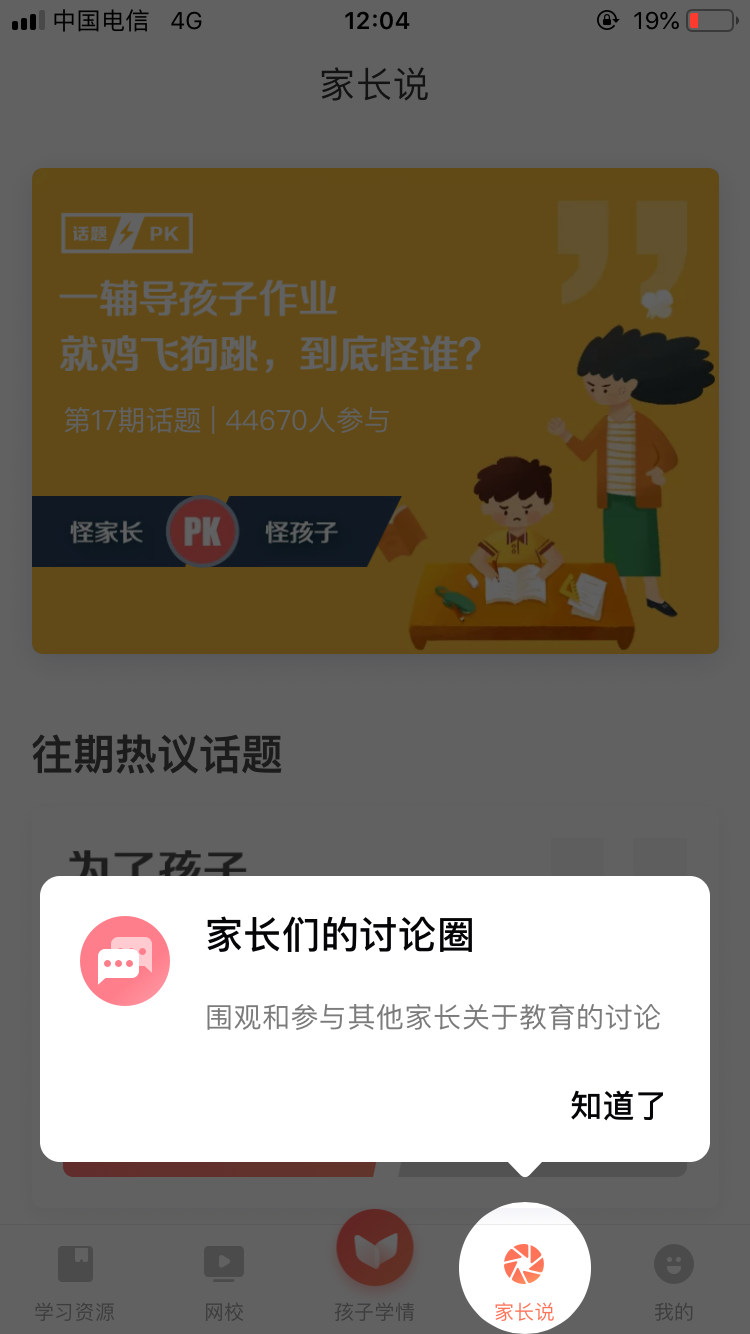Open the 学习资源 tab
Viewport: 750px width, 1334px height.
75,1282
